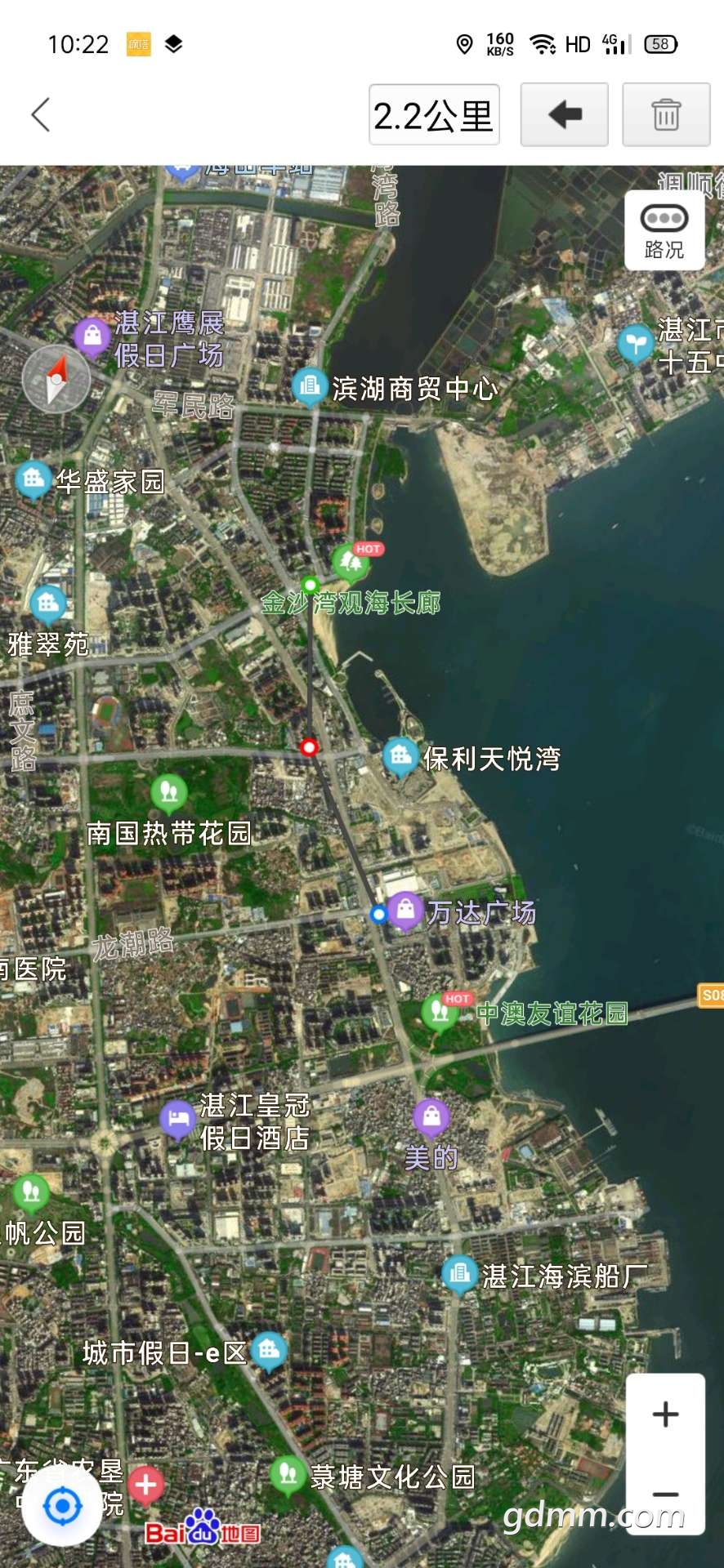Select the 滨湖商贸中心 marker
The image size is (724, 1568).
[310, 385]
